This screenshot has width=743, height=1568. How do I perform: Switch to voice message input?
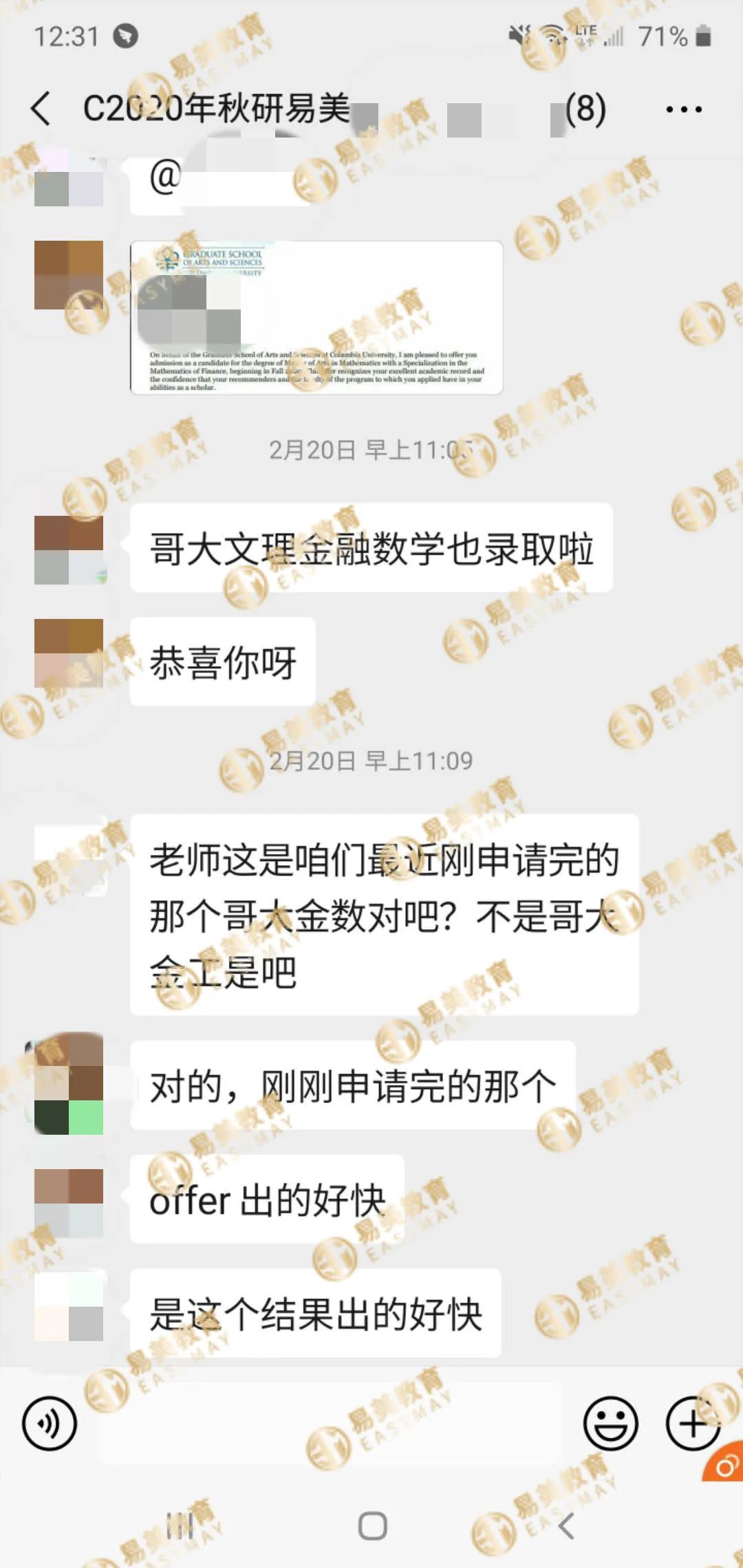(x=50, y=1423)
